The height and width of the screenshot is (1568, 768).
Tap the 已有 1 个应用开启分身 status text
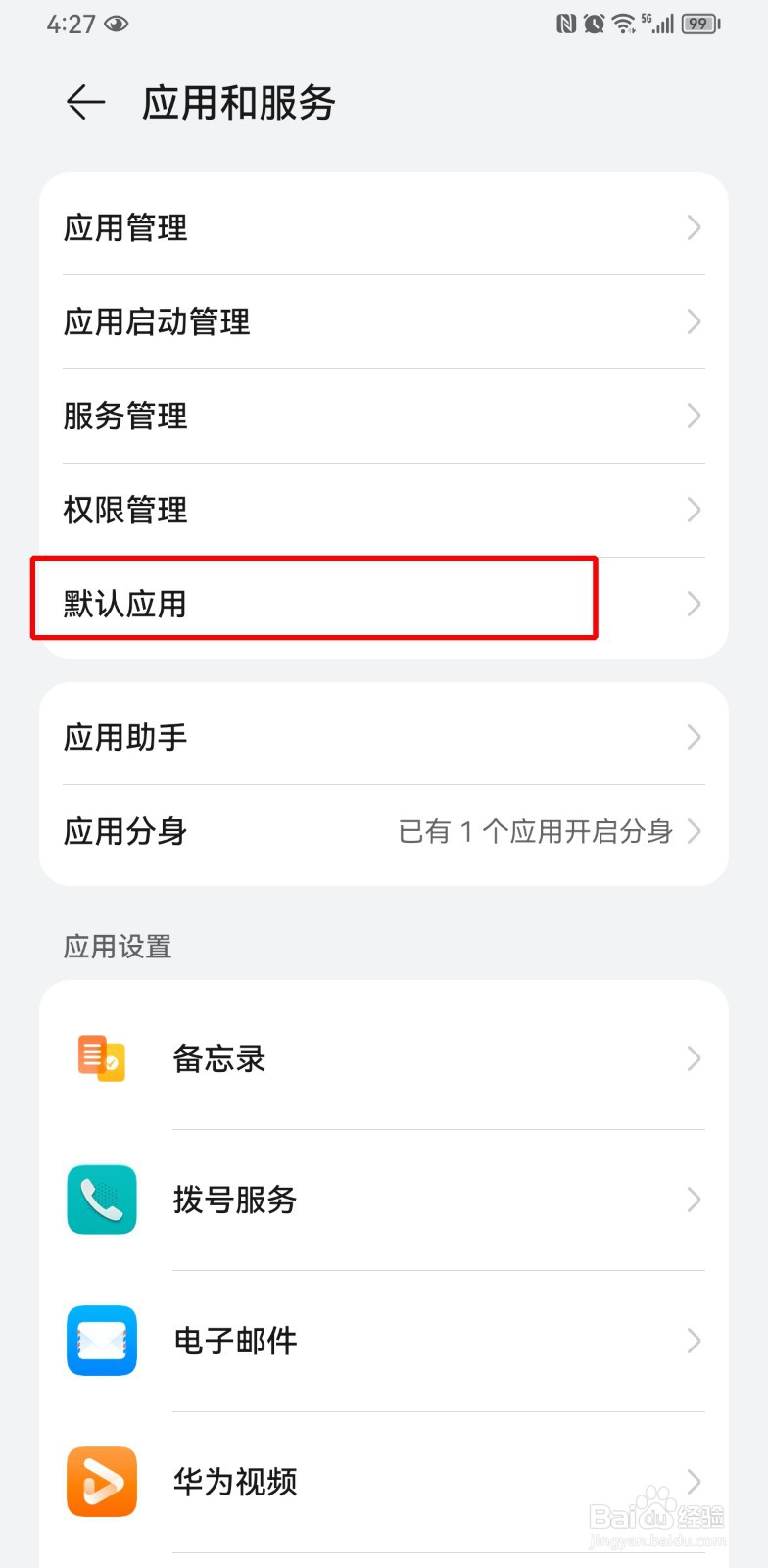point(537,831)
